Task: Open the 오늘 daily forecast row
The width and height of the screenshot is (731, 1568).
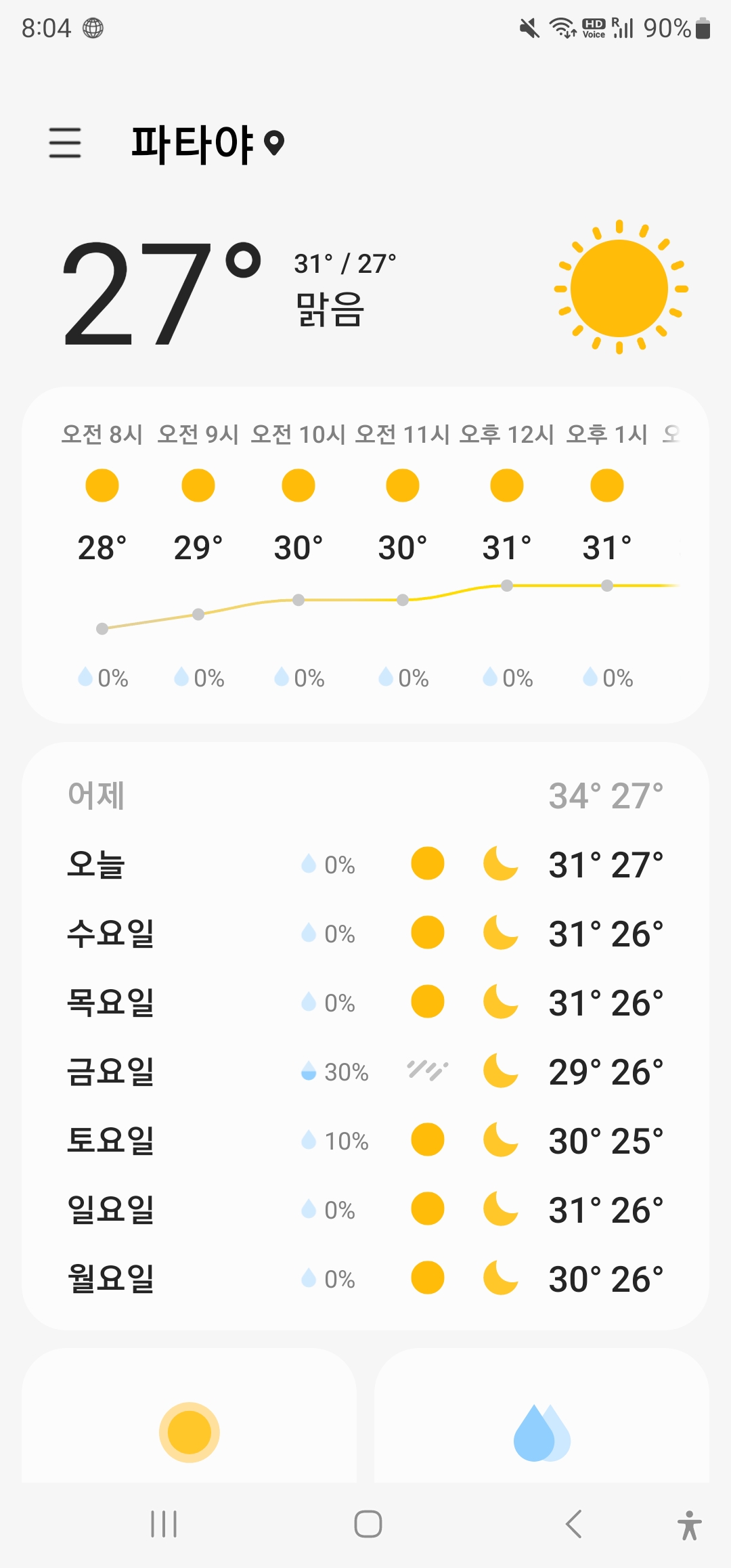Action: pyautogui.click(x=365, y=865)
